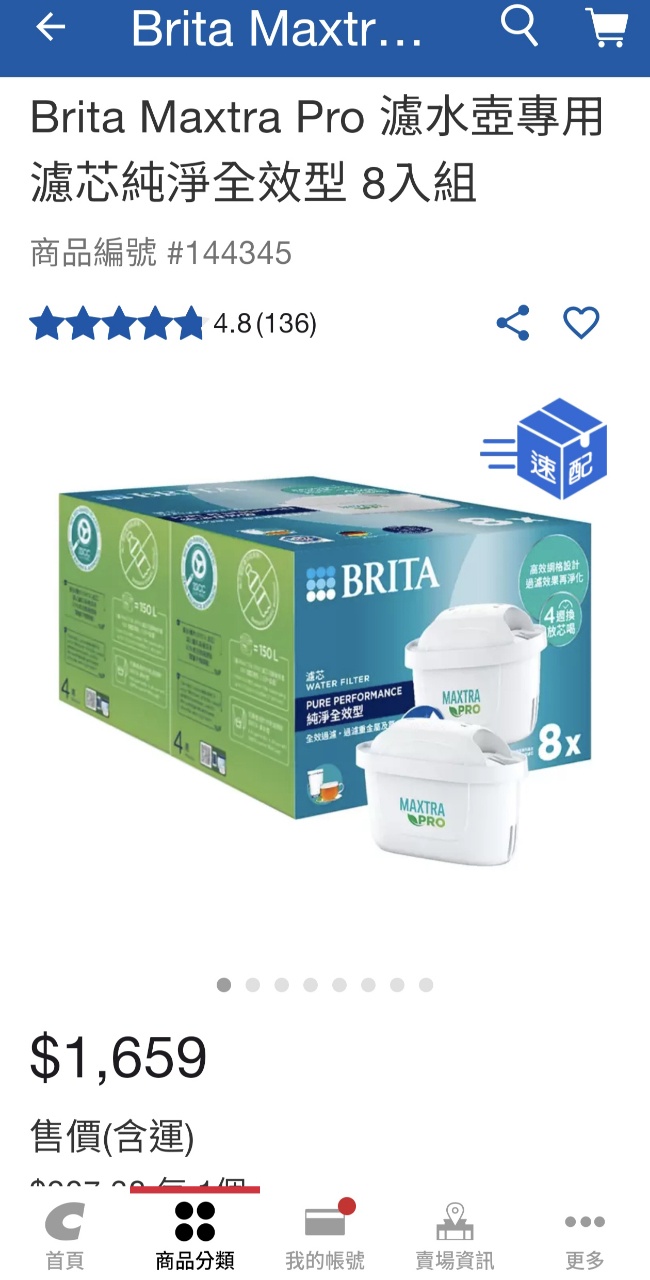Open the shopping cart
The width and height of the screenshot is (650, 1280).
(607, 28)
